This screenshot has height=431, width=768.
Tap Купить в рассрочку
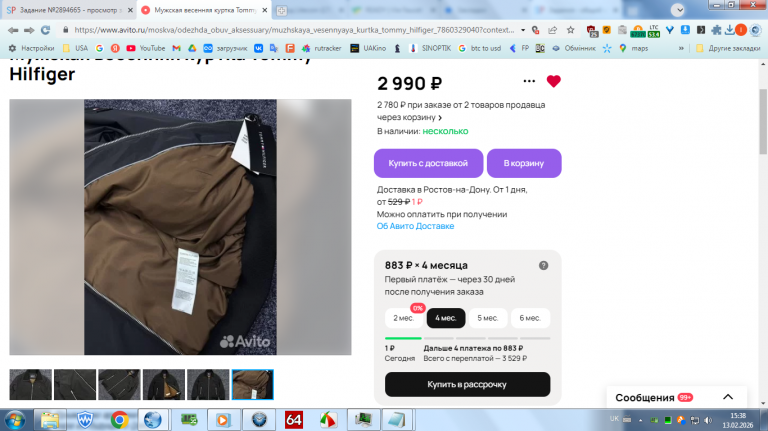[x=467, y=384]
